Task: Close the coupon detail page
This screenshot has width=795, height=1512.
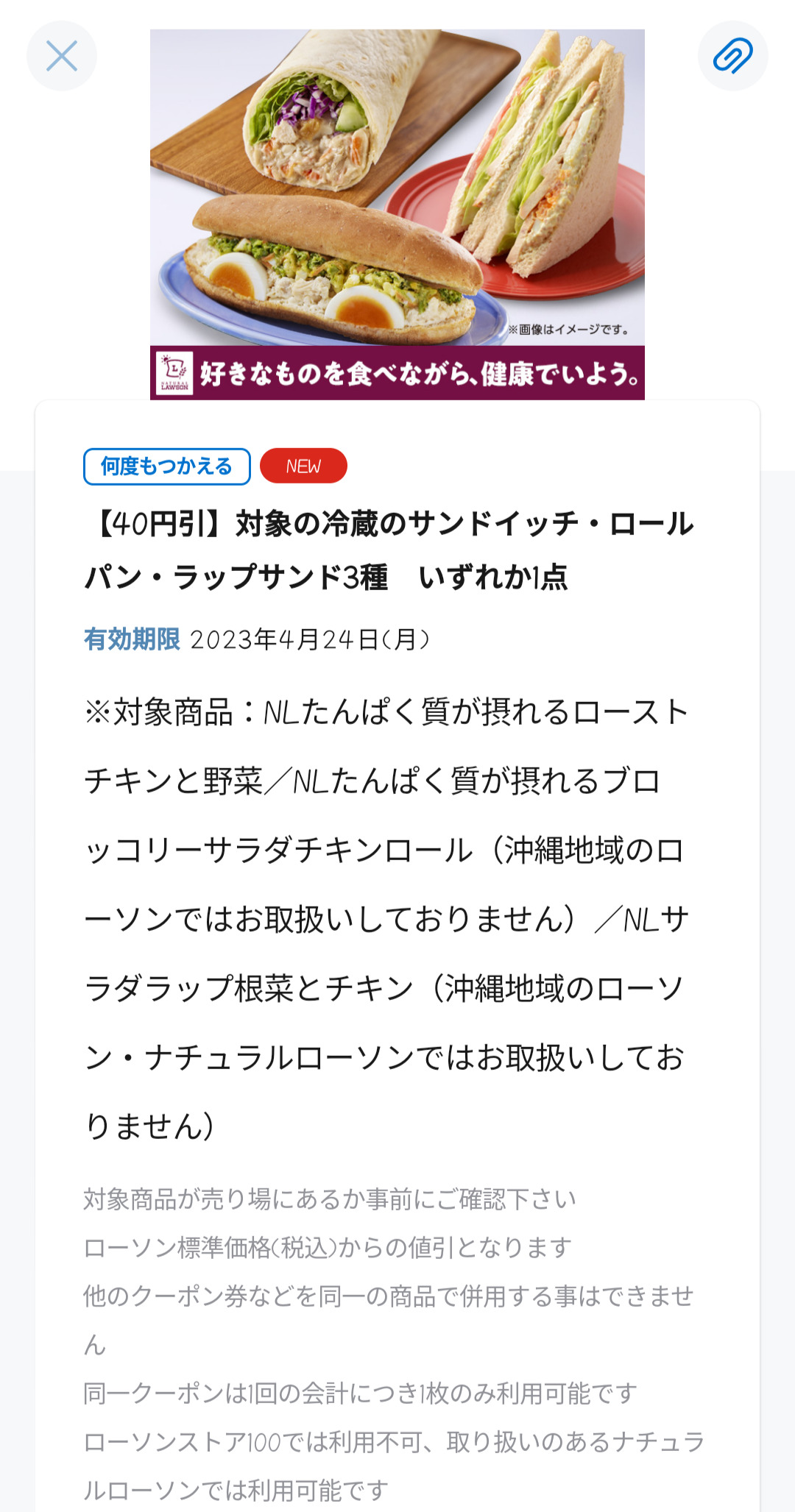Action: coord(62,56)
